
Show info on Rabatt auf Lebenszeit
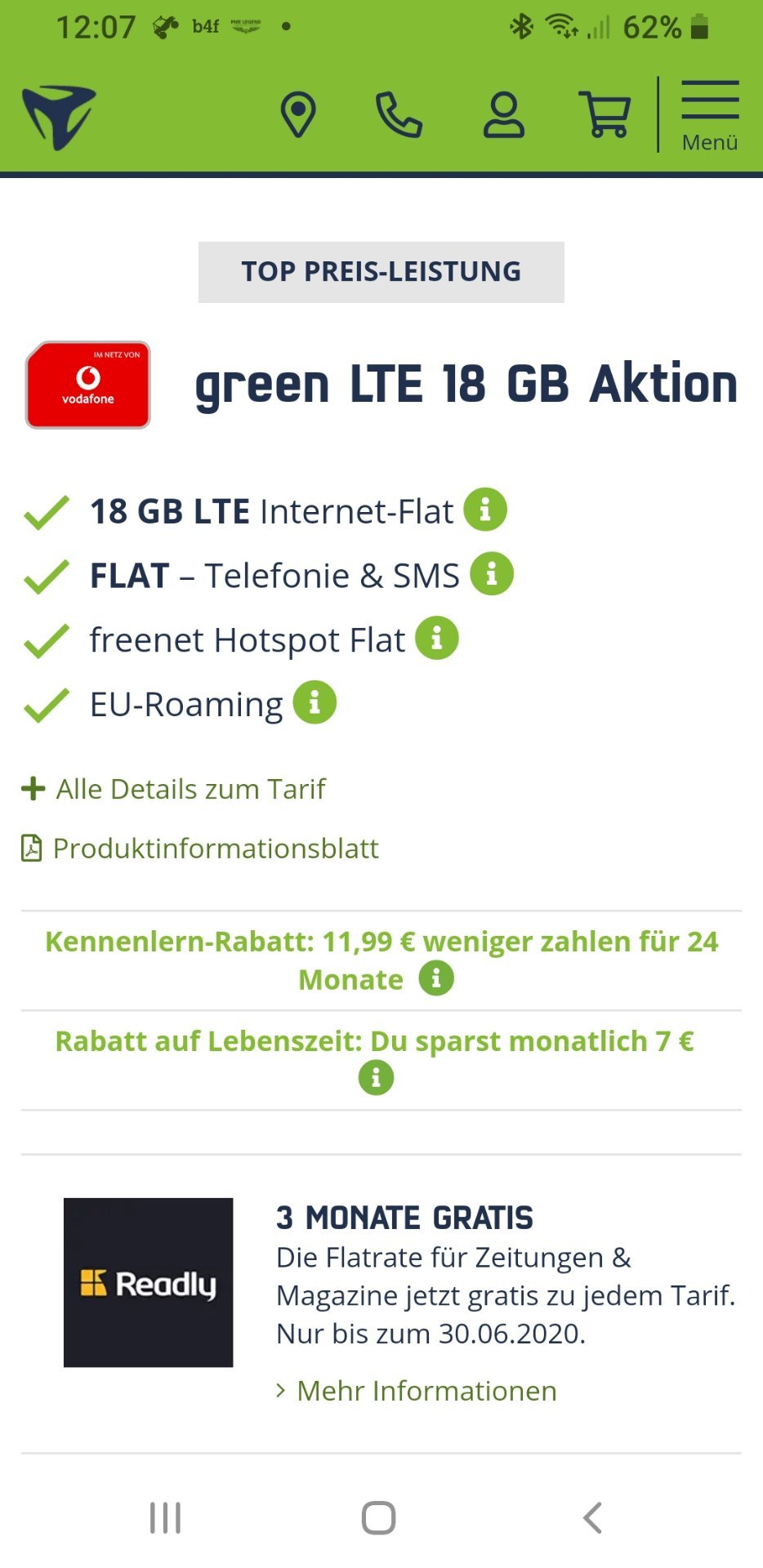(x=376, y=1078)
